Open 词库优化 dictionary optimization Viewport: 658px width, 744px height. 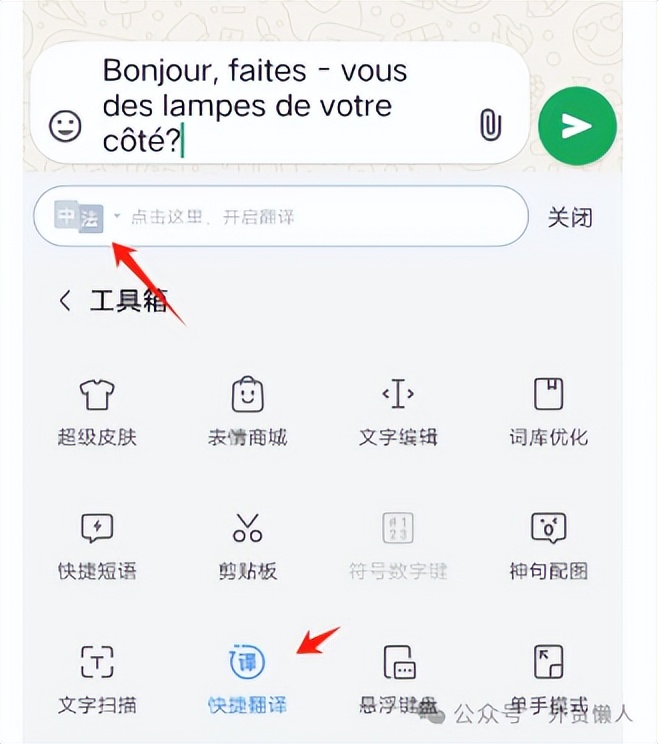point(548,410)
